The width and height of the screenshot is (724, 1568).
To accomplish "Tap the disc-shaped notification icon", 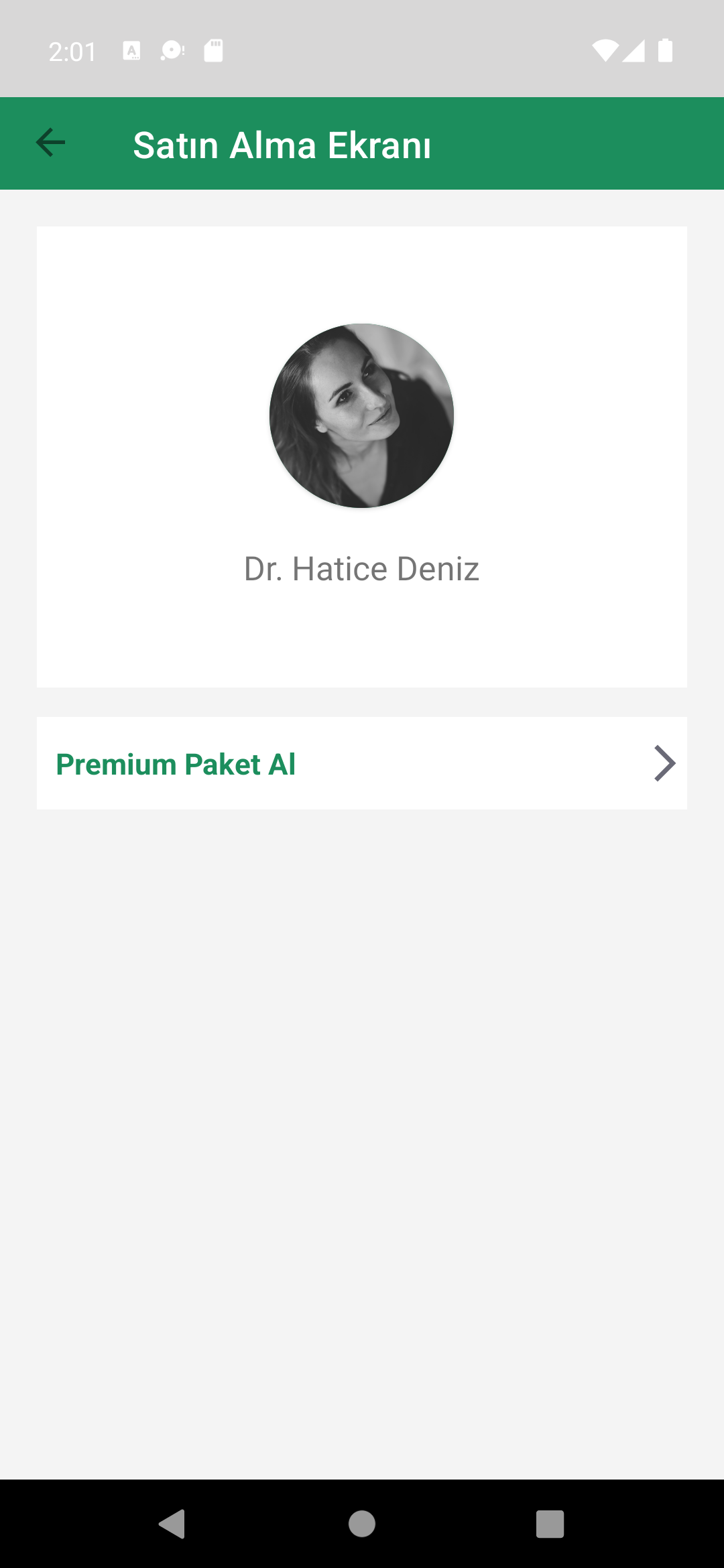I will 171,50.
